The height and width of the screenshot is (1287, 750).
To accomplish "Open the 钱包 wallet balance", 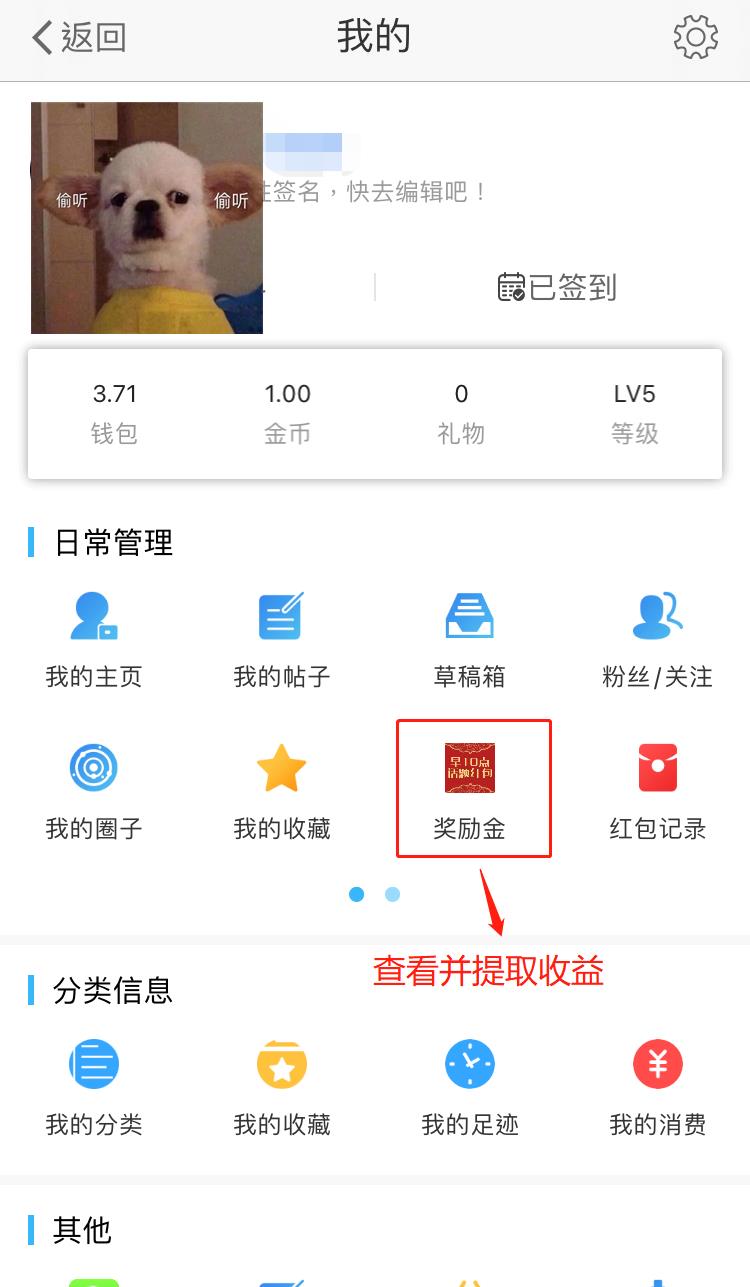I will [x=114, y=413].
